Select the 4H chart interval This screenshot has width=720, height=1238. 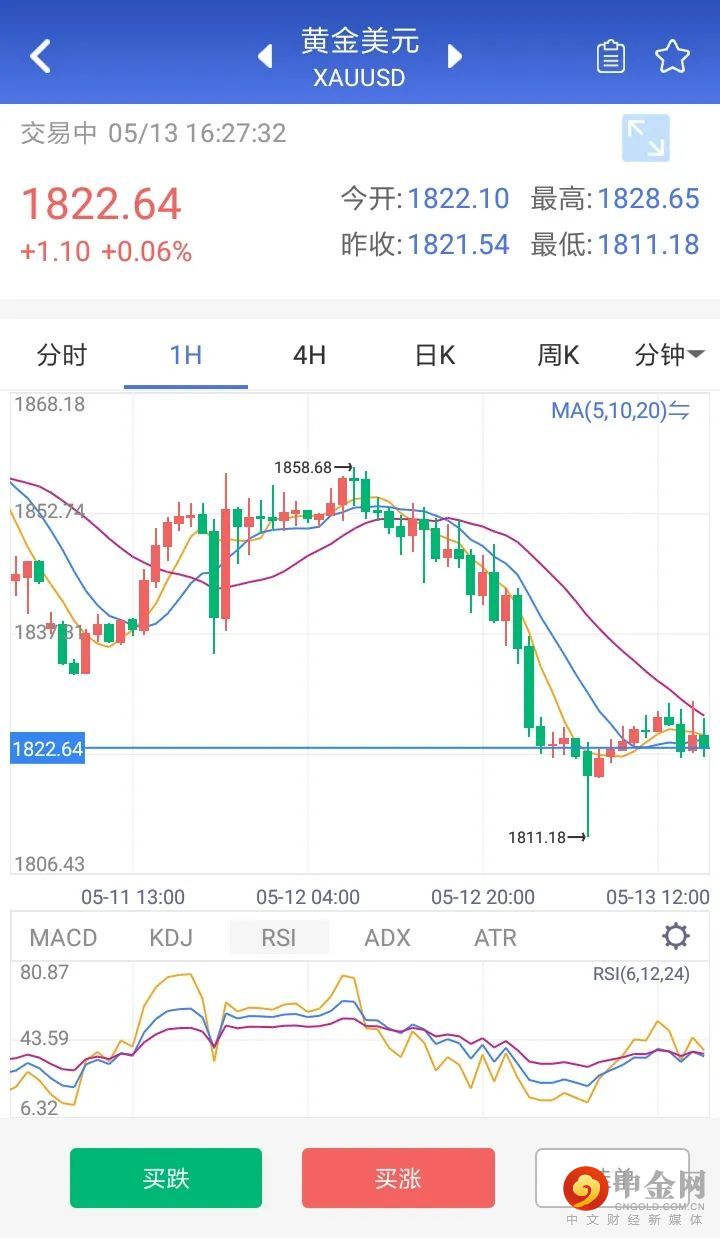pos(309,355)
